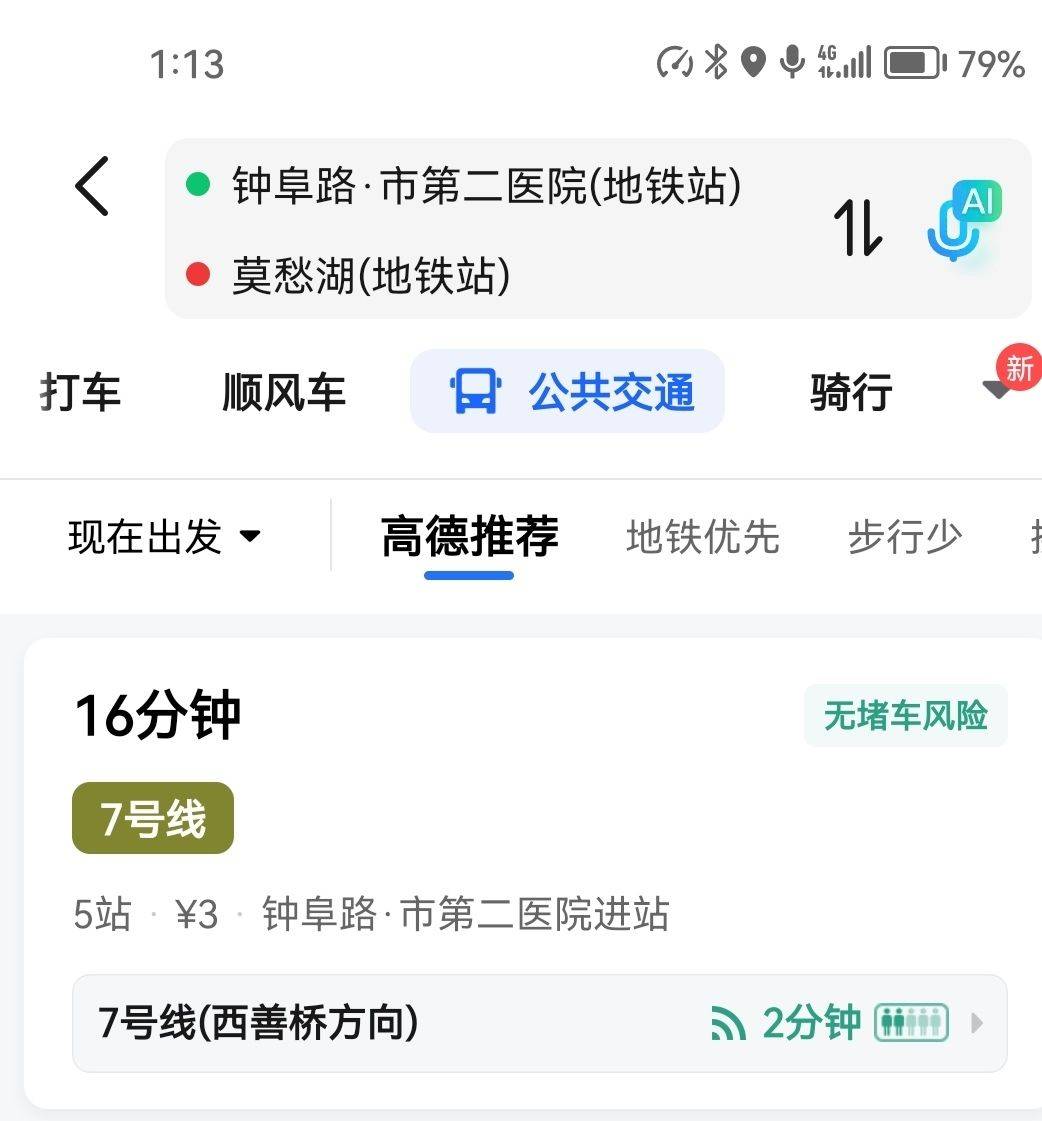Screen dimensions: 1042x1121
Task: Open the AI voice assistant microphone
Action: pyautogui.click(x=961, y=225)
